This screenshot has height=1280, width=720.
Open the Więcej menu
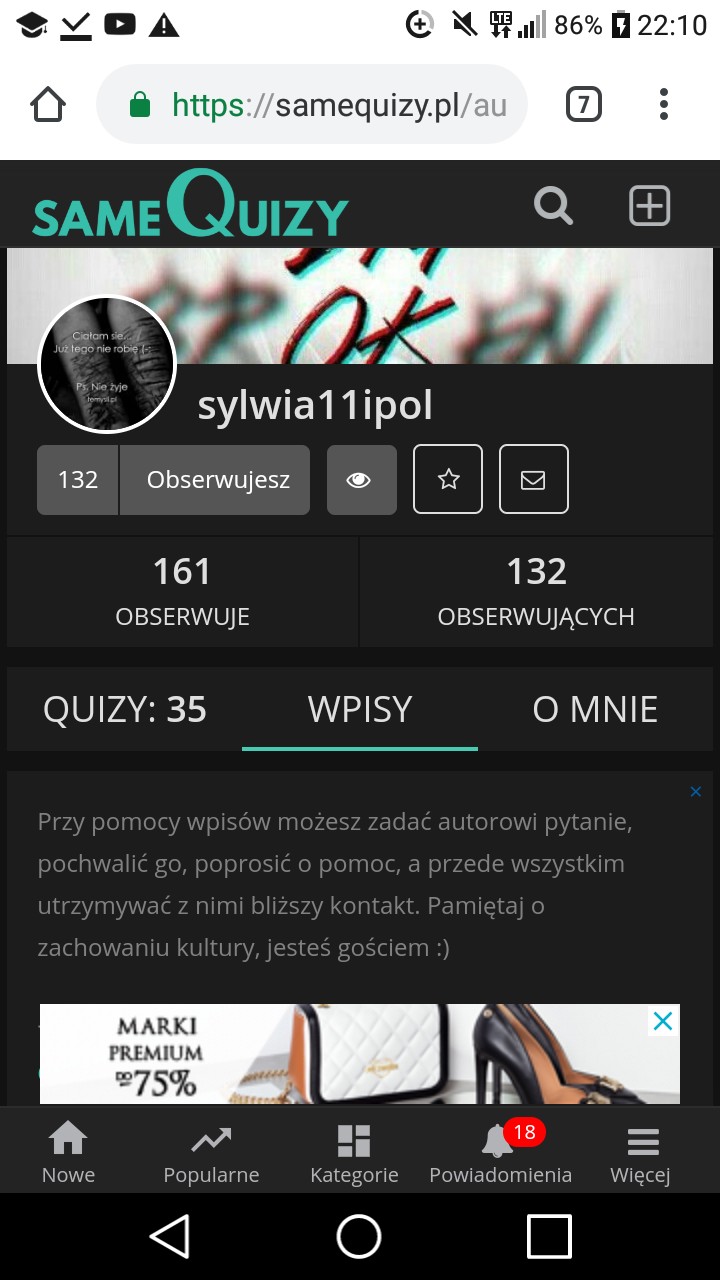[641, 1152]
